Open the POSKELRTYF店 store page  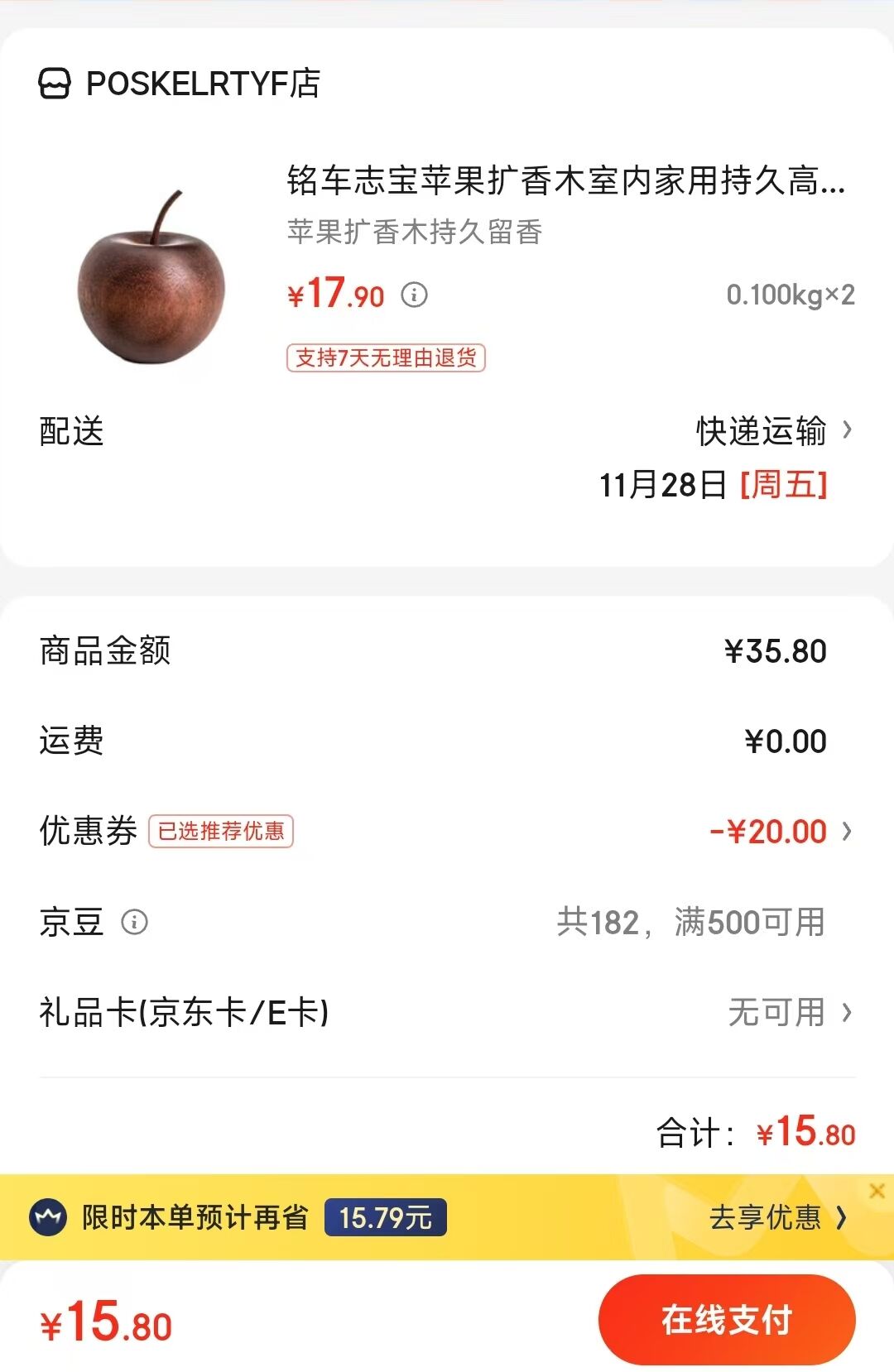180,84
